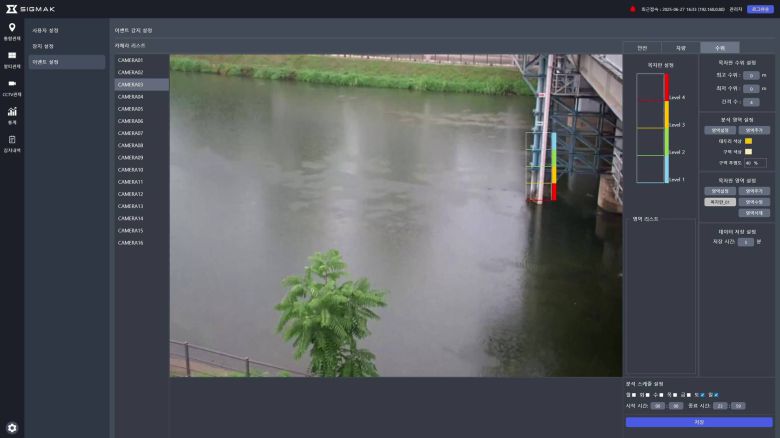The width and height of the screenshot is (780, 438).
Task: Tap the 로그아웃 button at top right
Action: (760, 8)
